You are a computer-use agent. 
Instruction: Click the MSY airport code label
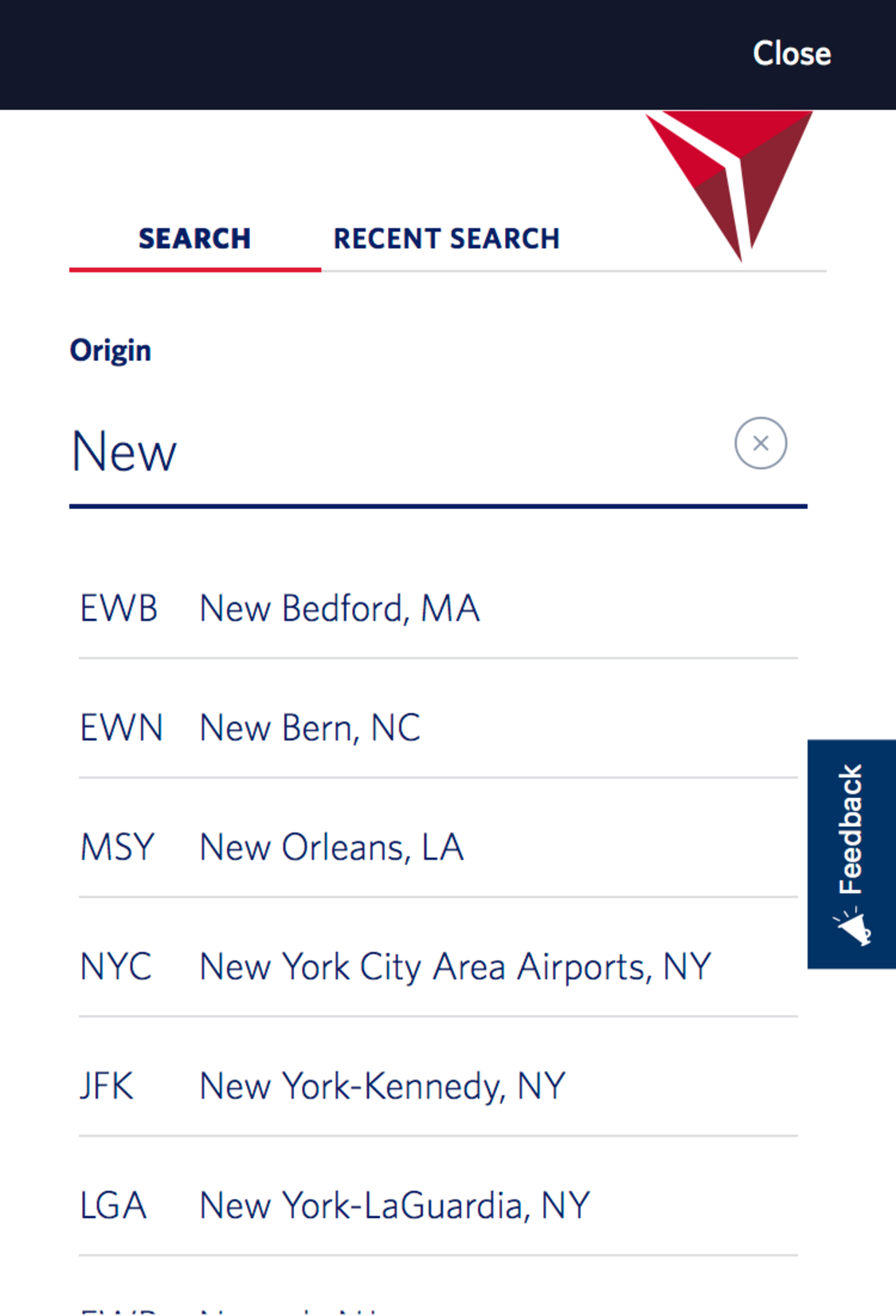click(x=116, y=846)
